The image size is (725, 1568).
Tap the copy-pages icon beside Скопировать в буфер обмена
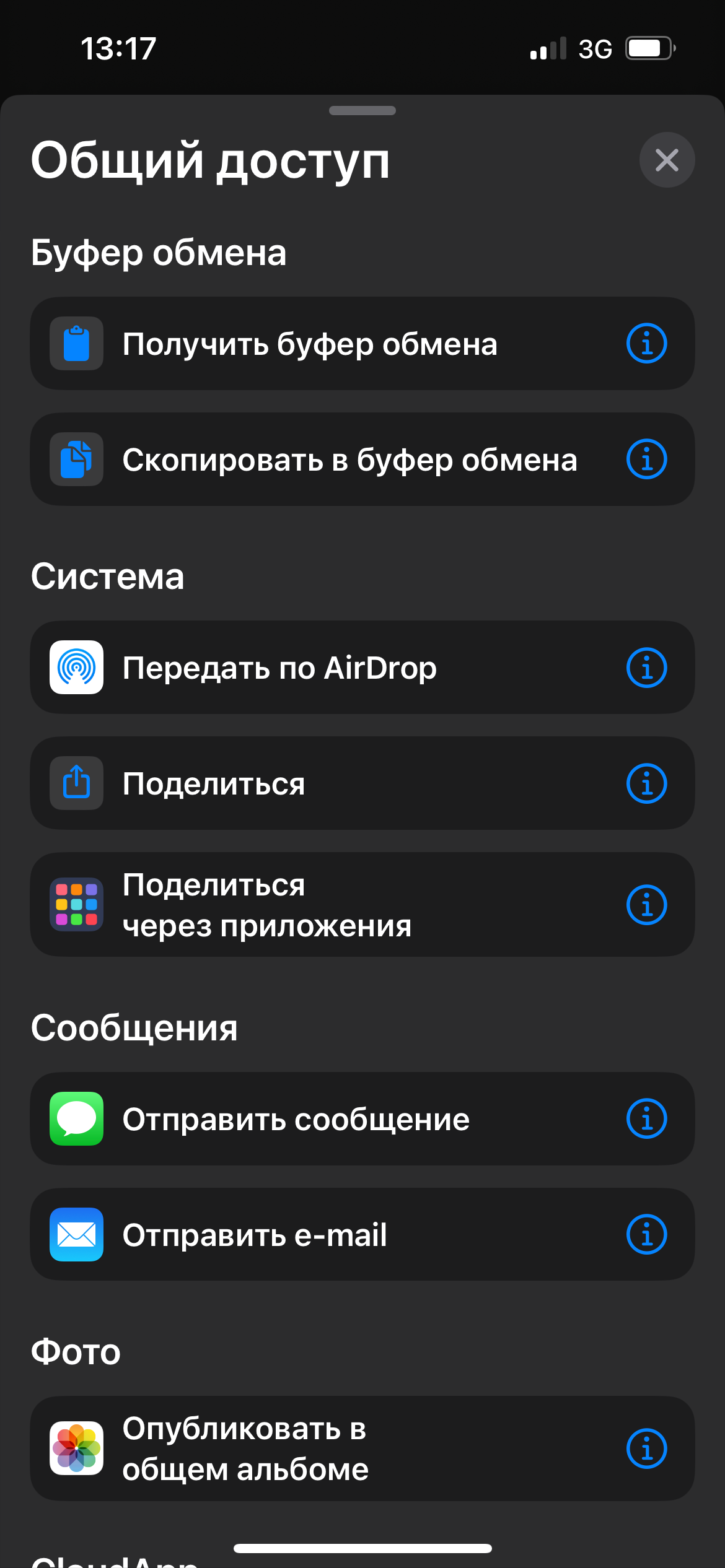[x=76, y=459]
